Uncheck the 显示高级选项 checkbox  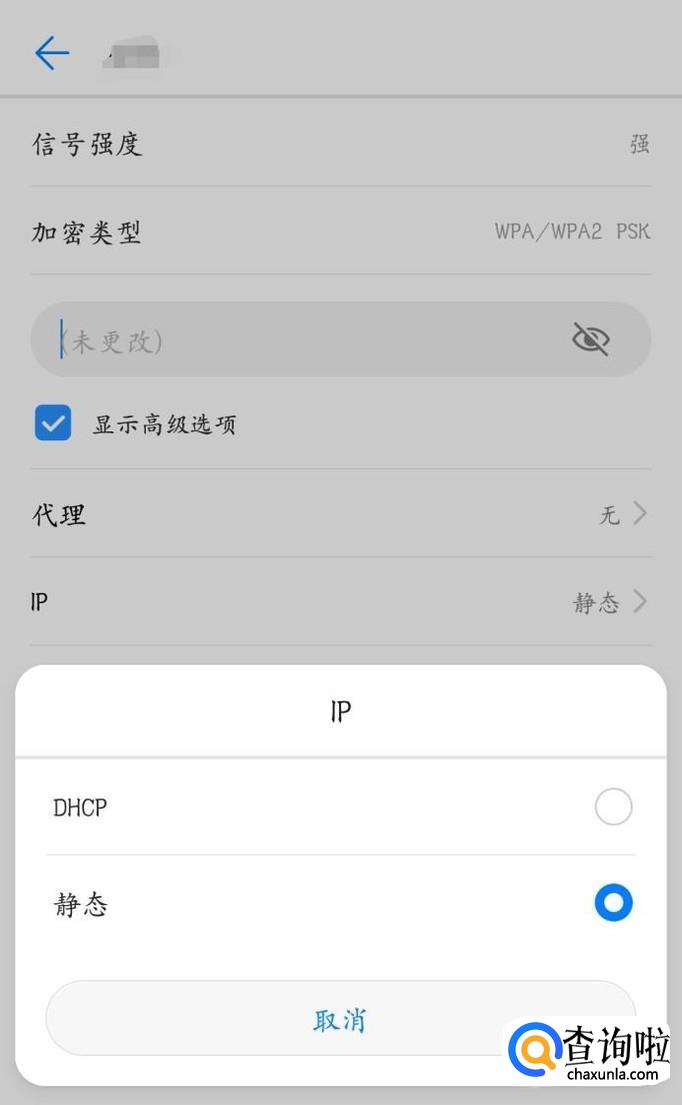(x=53, y=423)
